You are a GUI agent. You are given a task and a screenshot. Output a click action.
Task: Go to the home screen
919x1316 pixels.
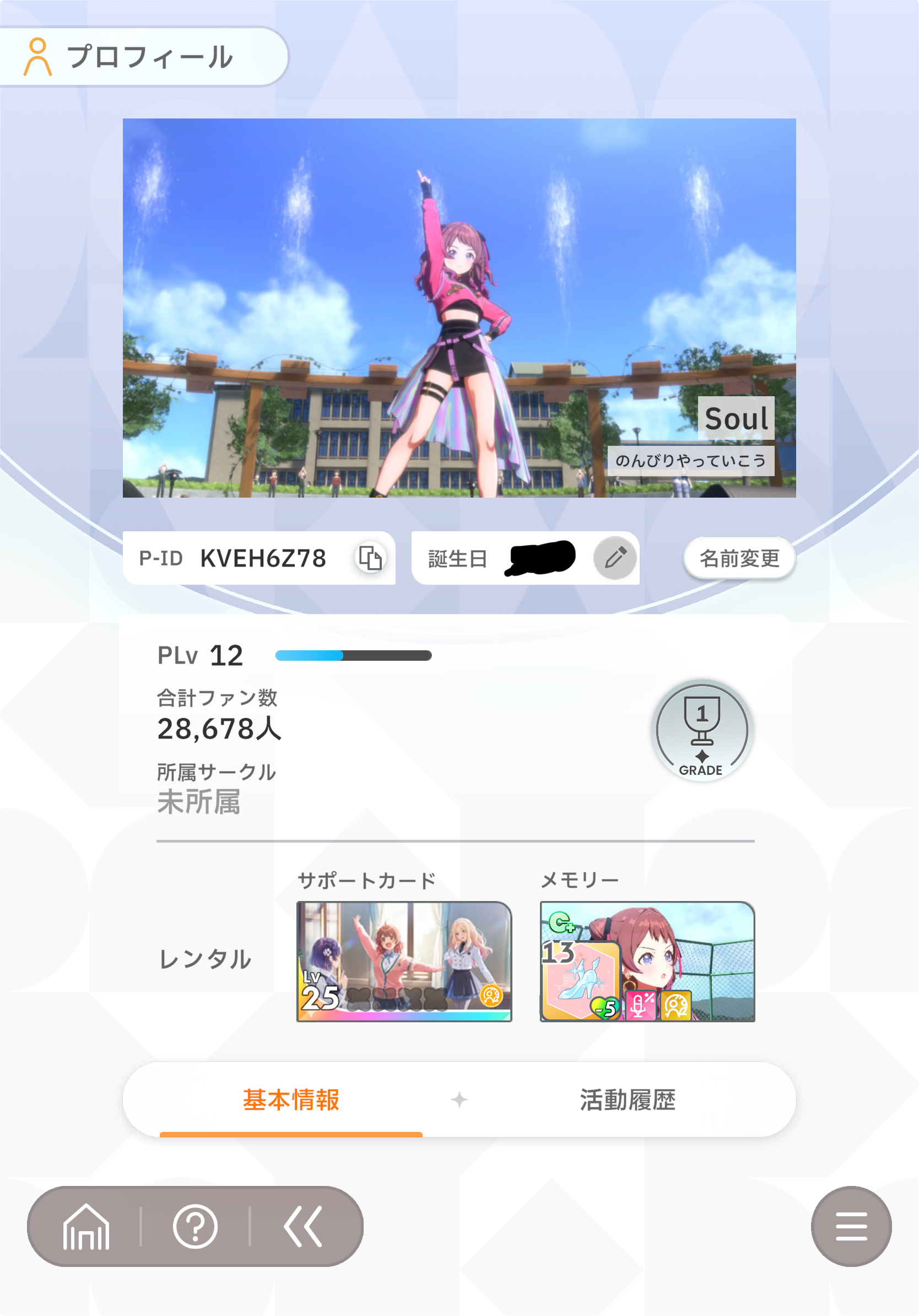(86, 1227)
